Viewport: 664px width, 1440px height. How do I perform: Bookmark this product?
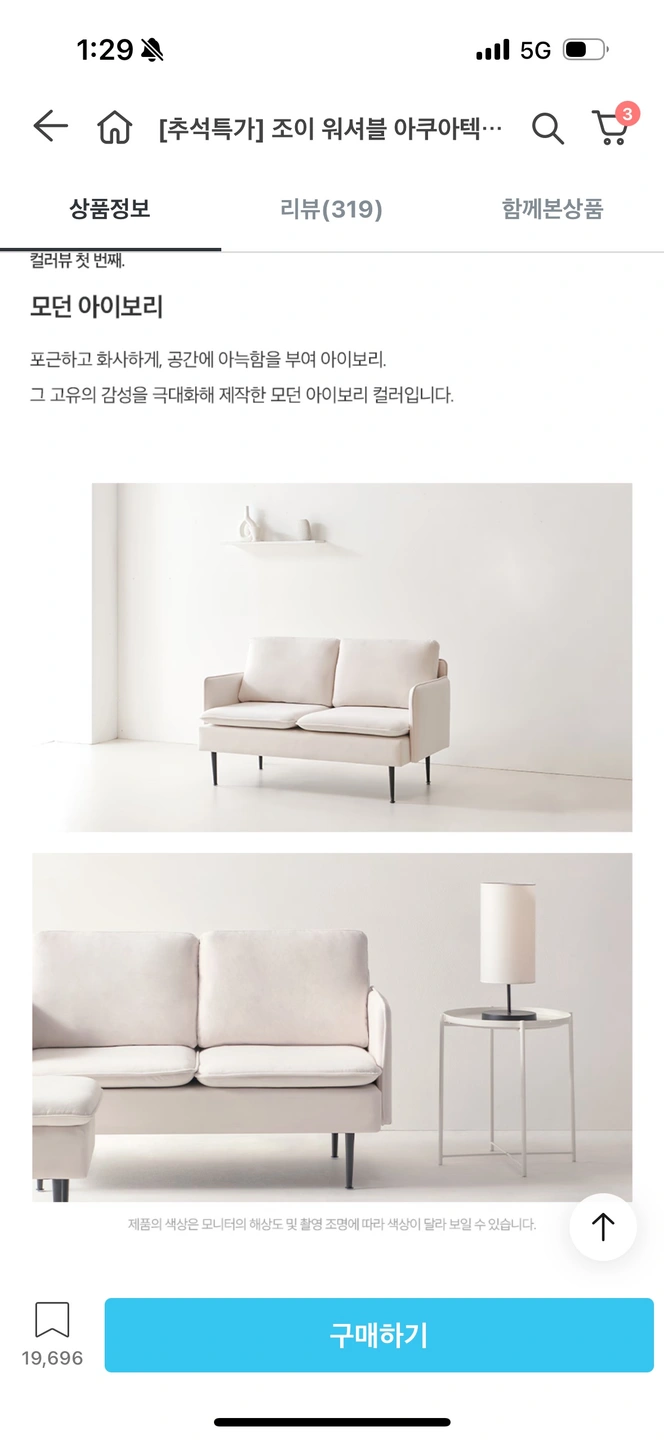point(52,1320)
